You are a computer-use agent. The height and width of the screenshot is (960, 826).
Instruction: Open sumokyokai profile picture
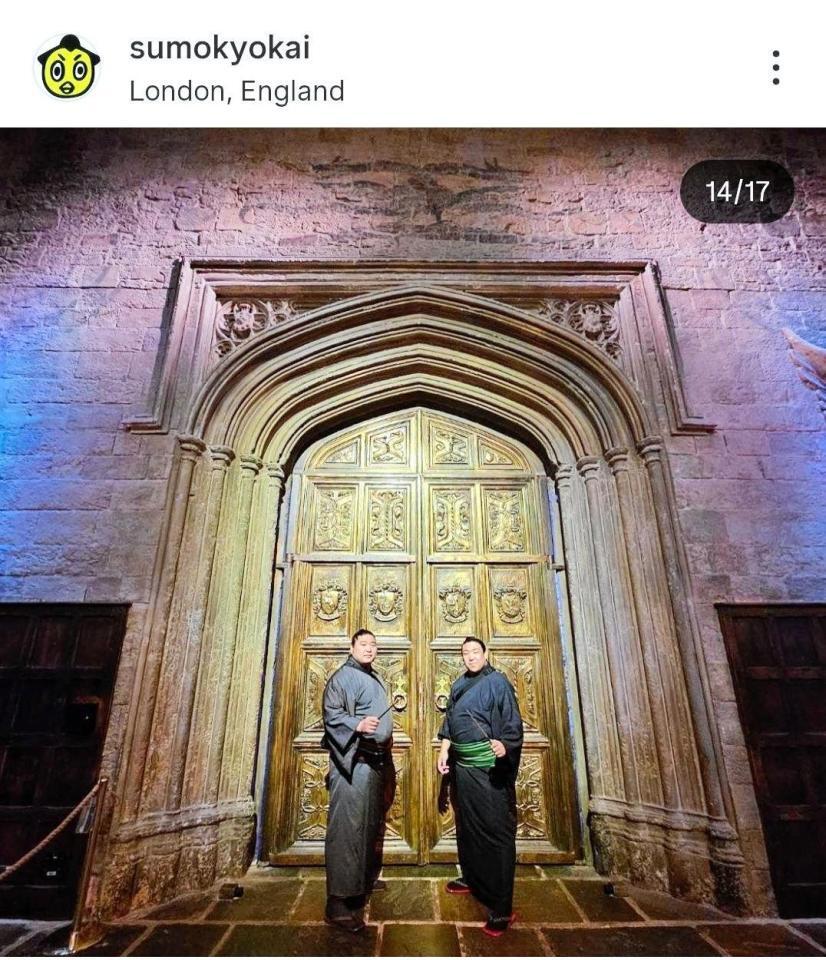68,67
